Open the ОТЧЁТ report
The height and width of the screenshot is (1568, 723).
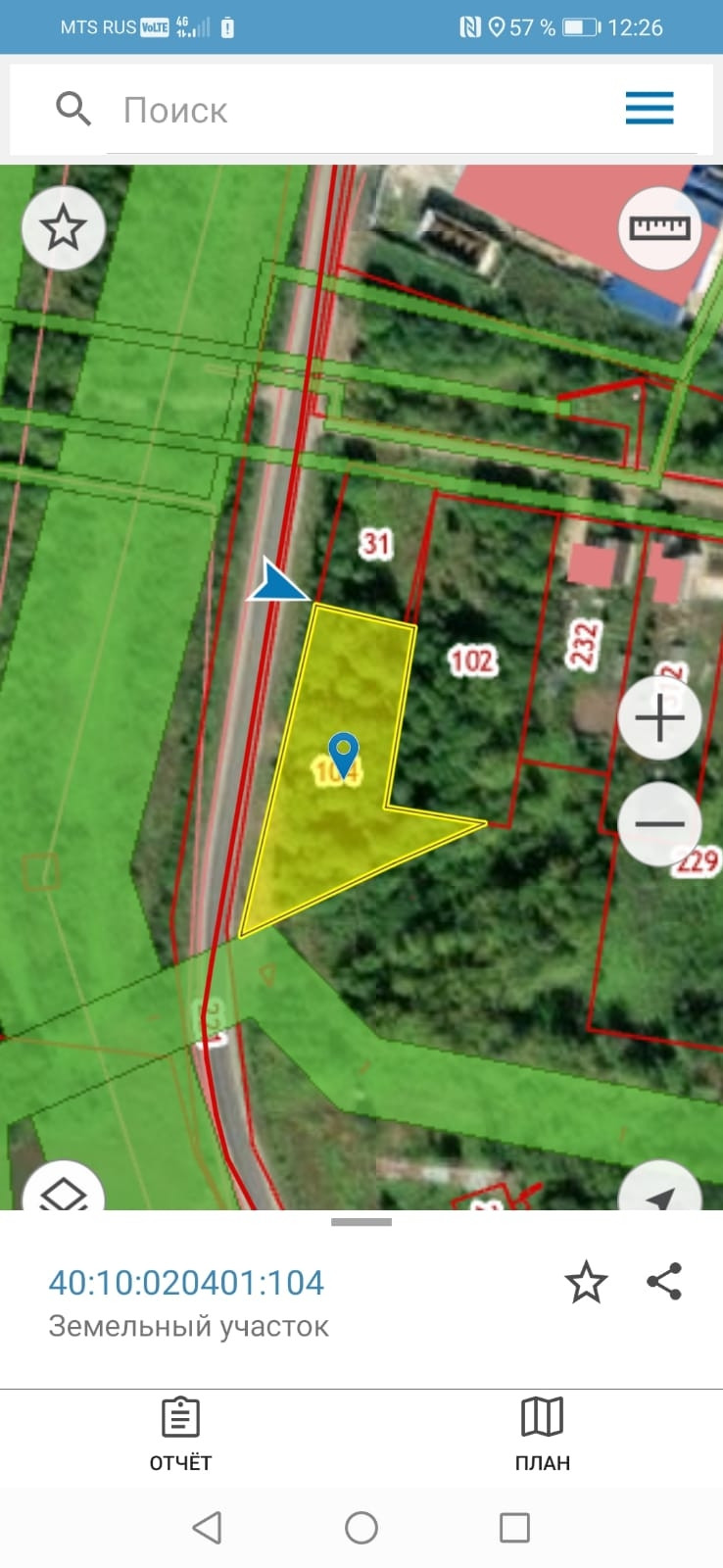click(180, 1435)
